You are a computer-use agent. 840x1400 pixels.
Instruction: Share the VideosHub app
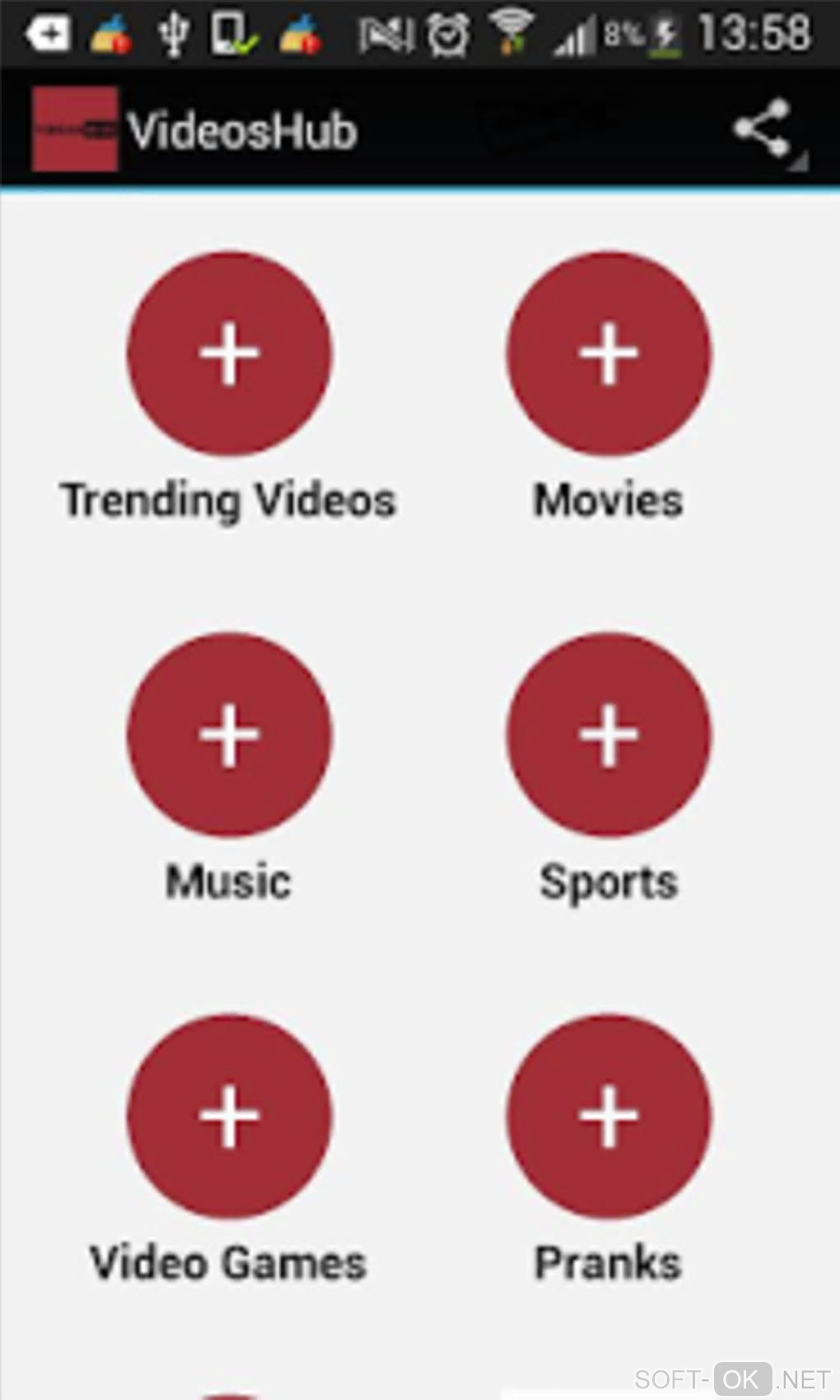tap(763, 128)
